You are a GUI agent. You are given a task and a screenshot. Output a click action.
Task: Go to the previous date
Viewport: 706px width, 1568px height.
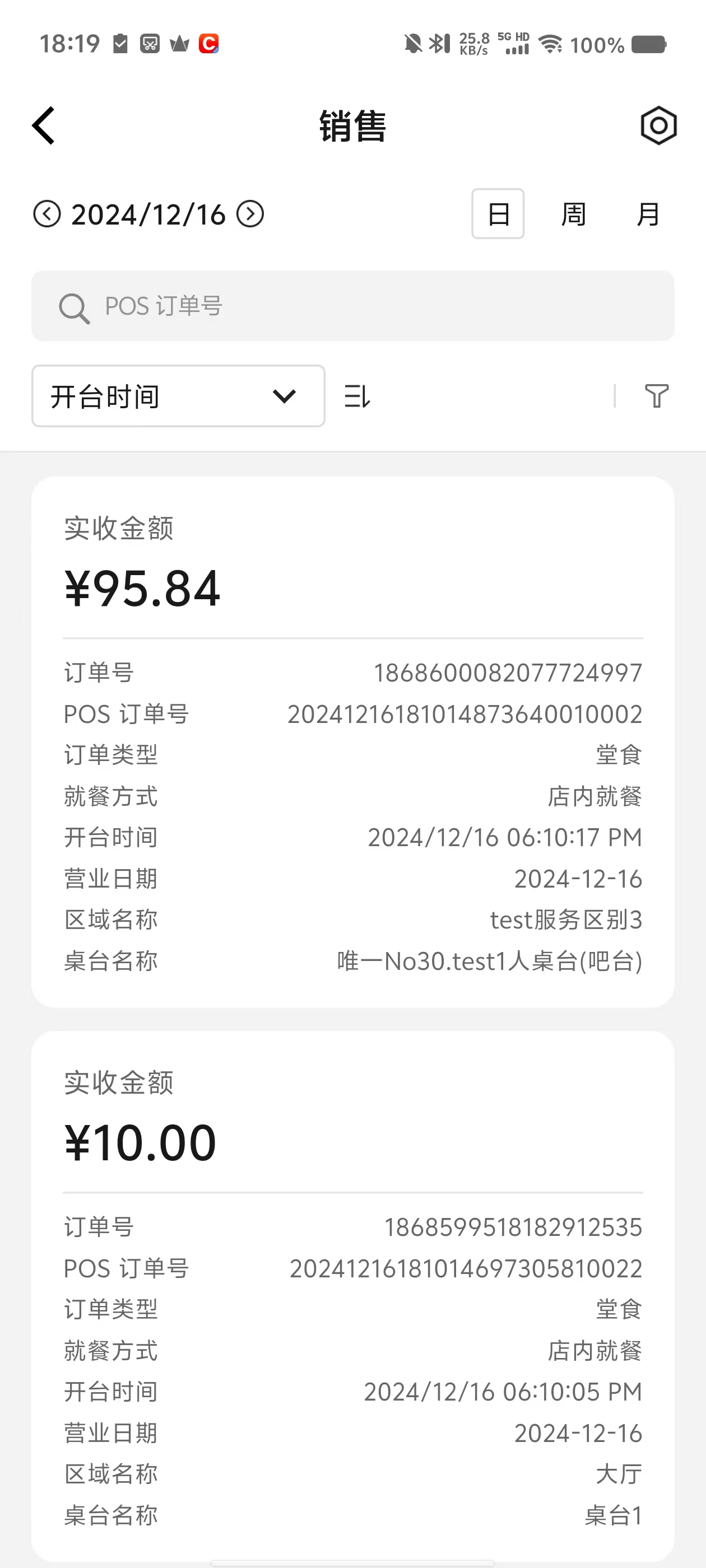[47, 214]
